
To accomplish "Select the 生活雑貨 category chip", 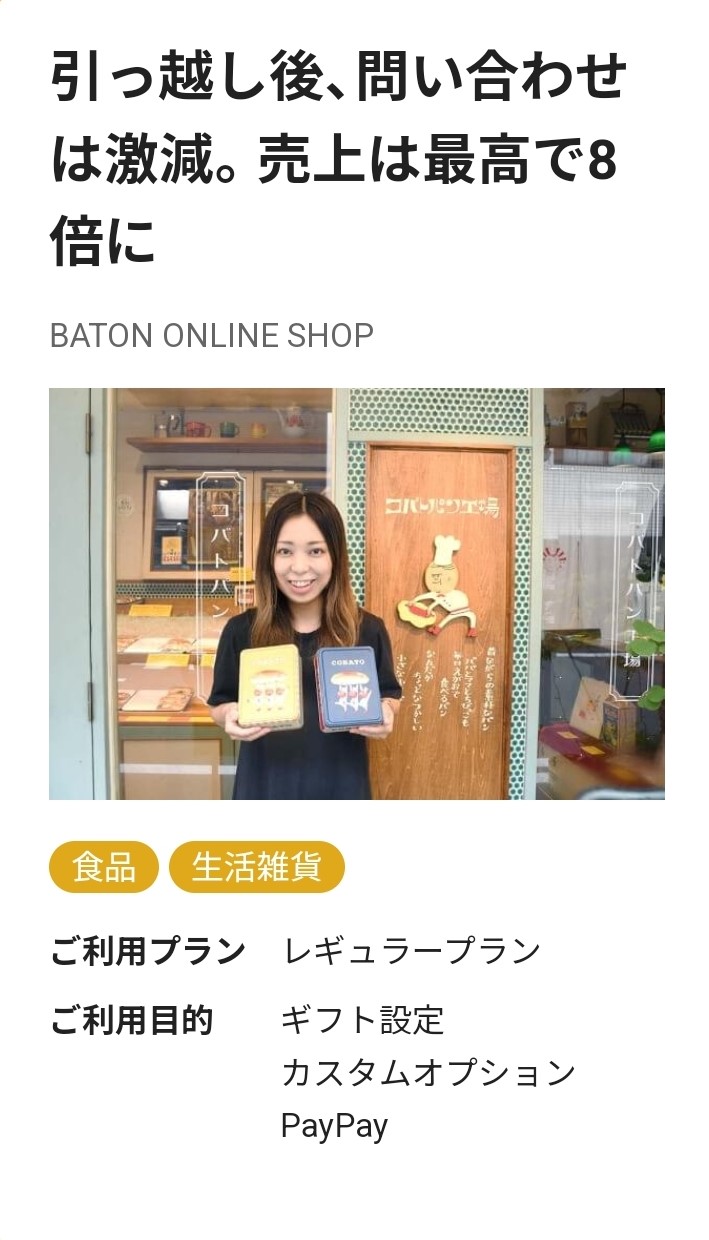I will pos(257,867).
